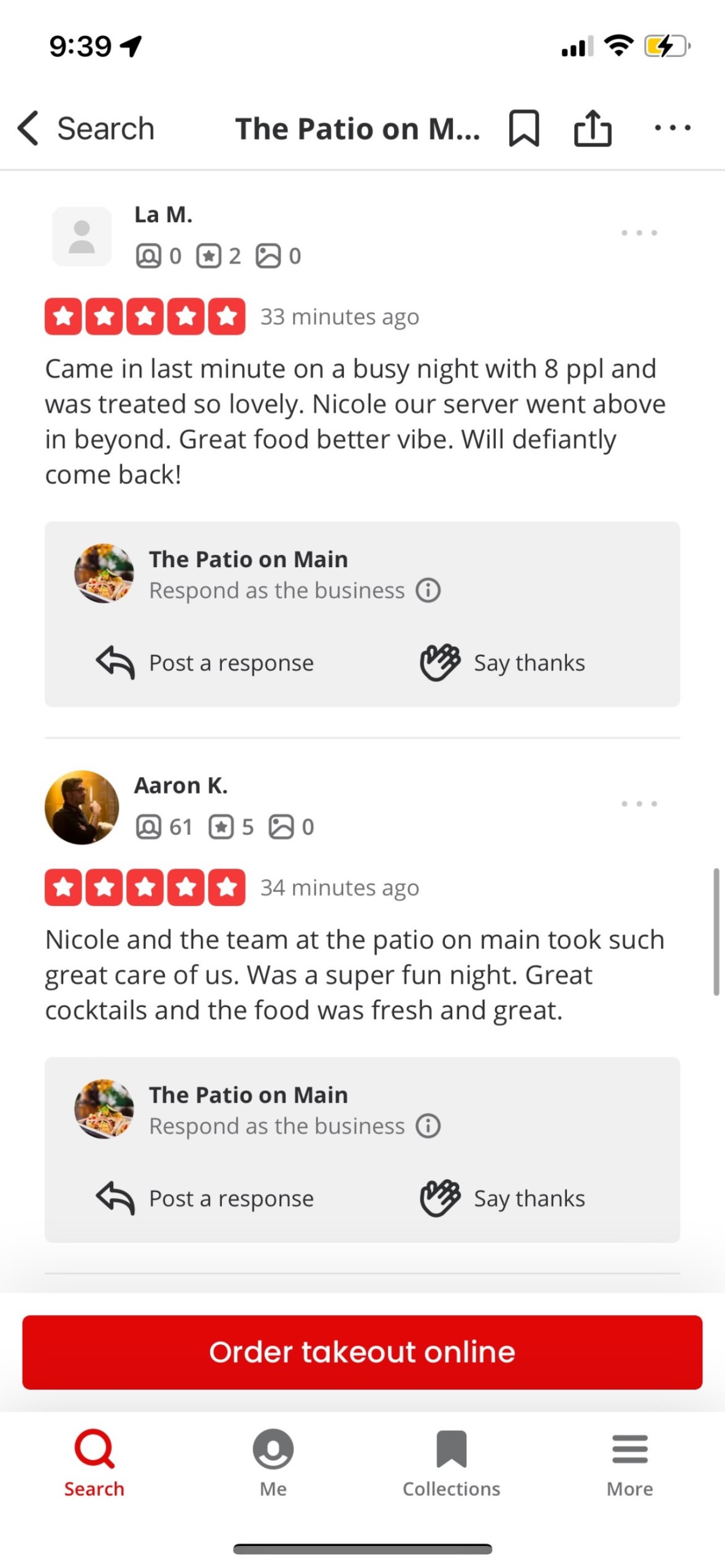Screen dimensions: 725x1568
Task: Say thanks to Aaron K.
Action: tap(503, 1198)
